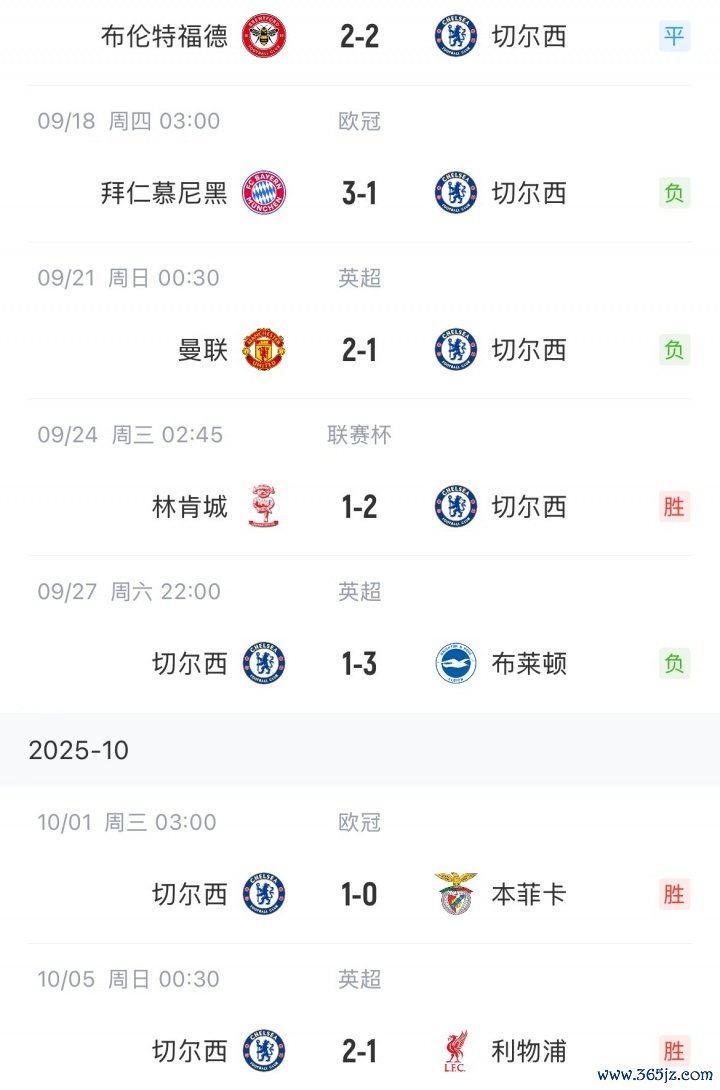View the Bayern Munich 3-1 Chelsea match details
This screenshot has width=720, height=1090.
pos(359,193)
